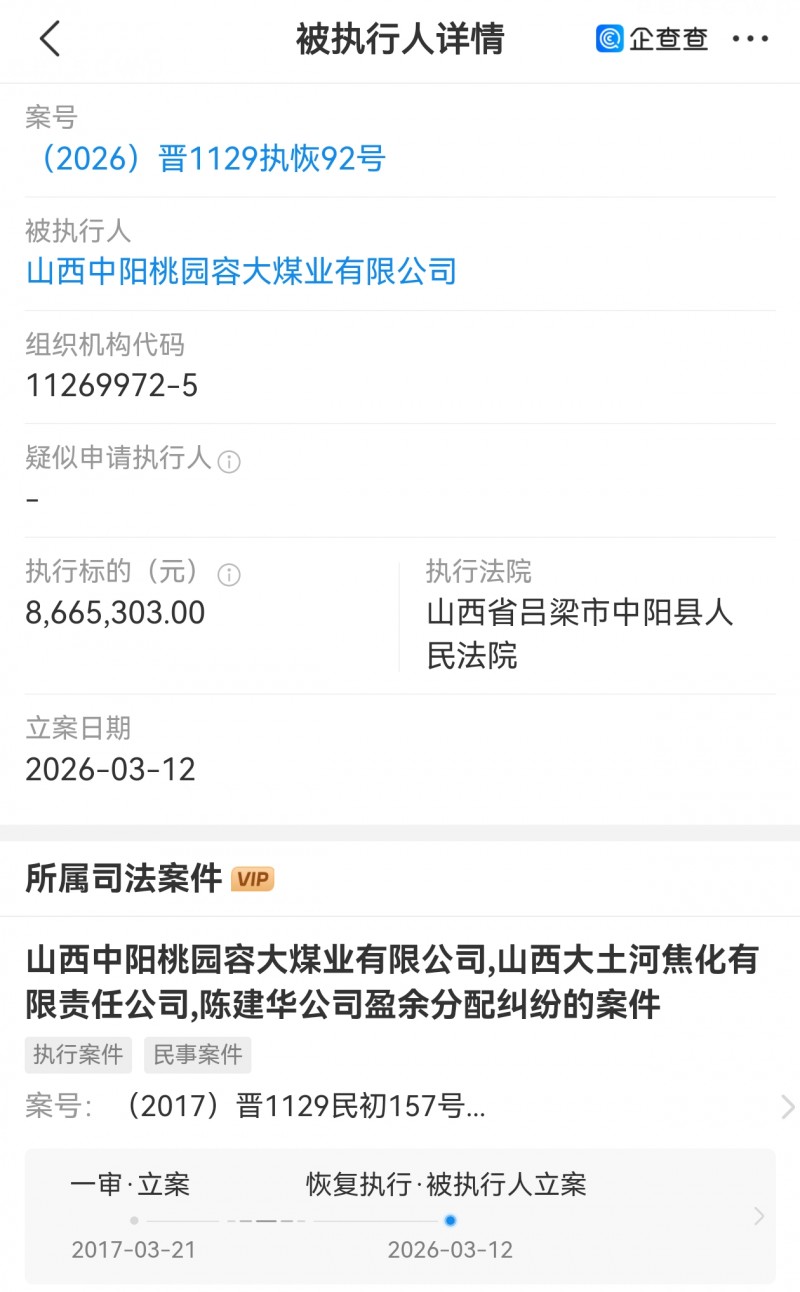This screenshot has width=800, height=1292.
Task: Tap the VIP badge next to 所属司法案件
Action: pos(252,880)
